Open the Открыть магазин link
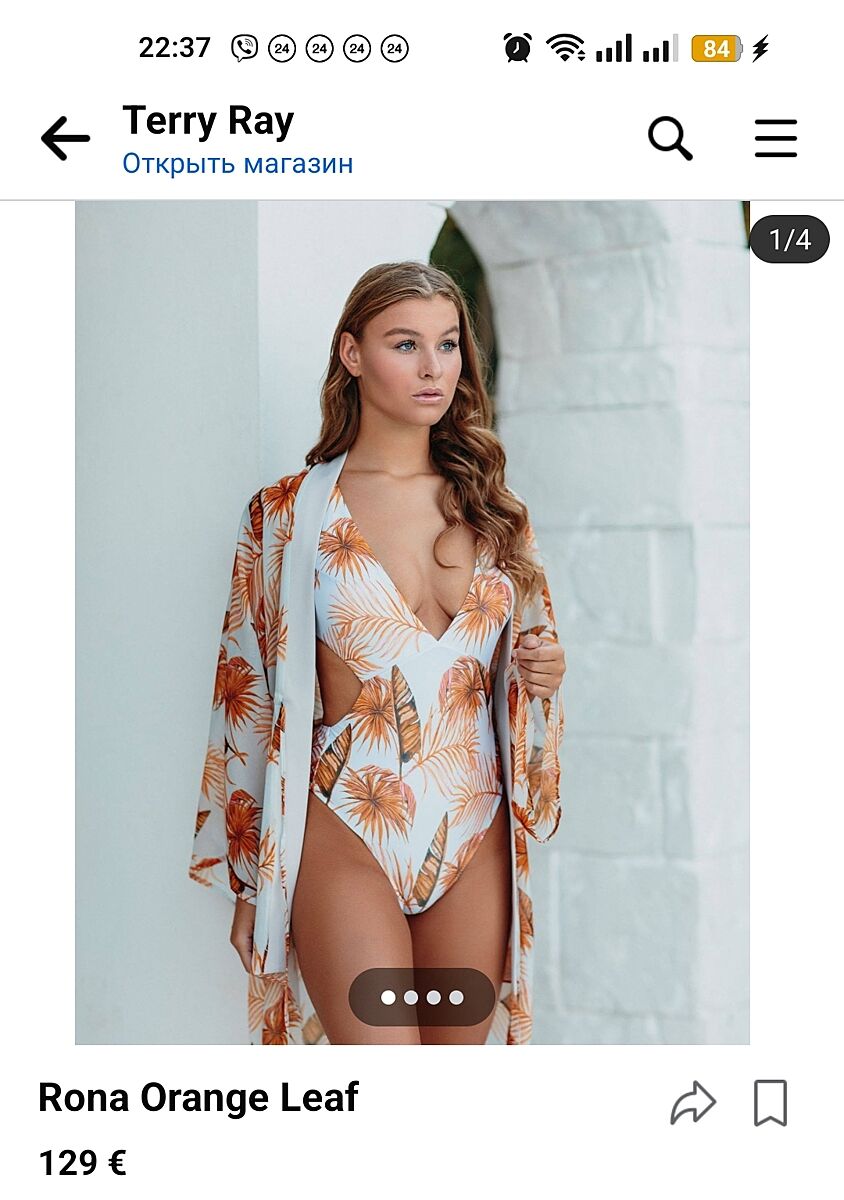 (x=237, y=163)
